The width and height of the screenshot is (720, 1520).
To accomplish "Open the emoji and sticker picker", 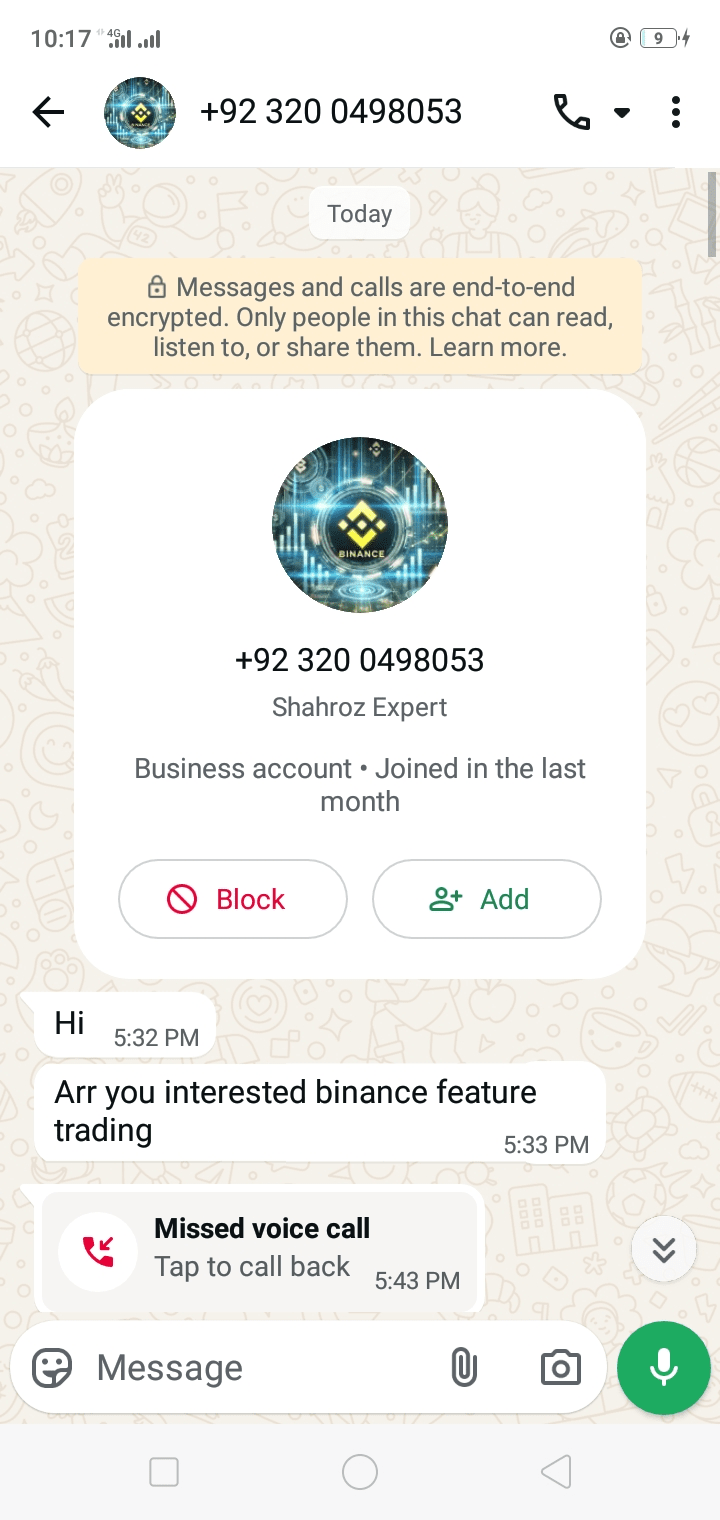I will (52, 1368).
